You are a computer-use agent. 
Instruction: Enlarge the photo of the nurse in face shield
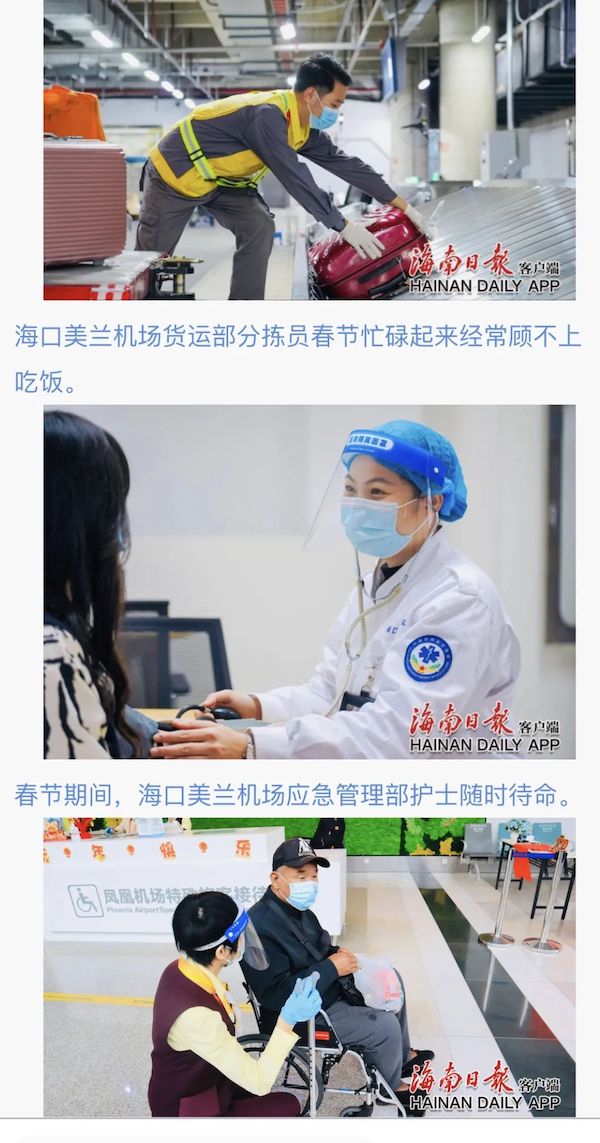309,581
